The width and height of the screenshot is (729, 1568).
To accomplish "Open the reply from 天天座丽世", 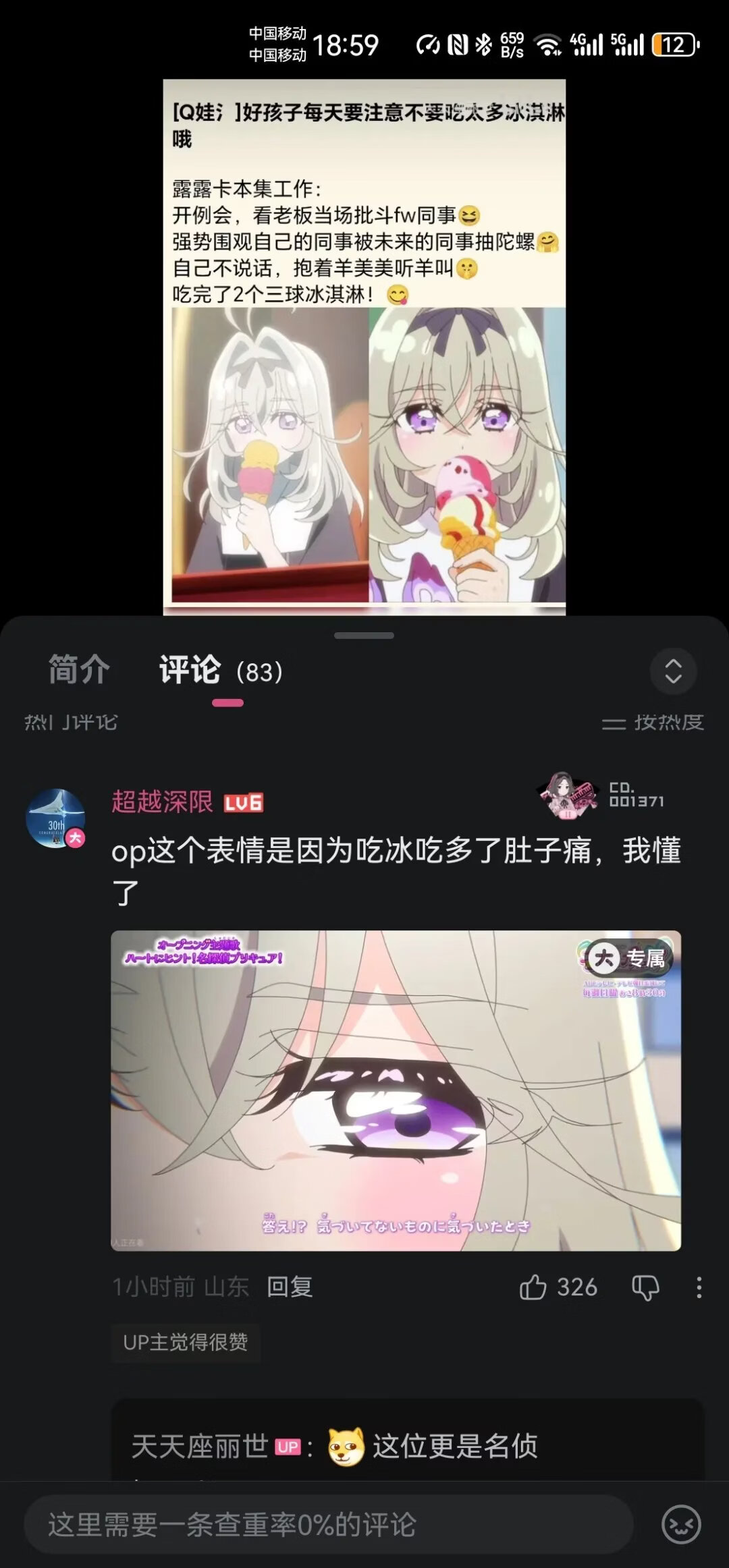I will [x=405, y=1447].
